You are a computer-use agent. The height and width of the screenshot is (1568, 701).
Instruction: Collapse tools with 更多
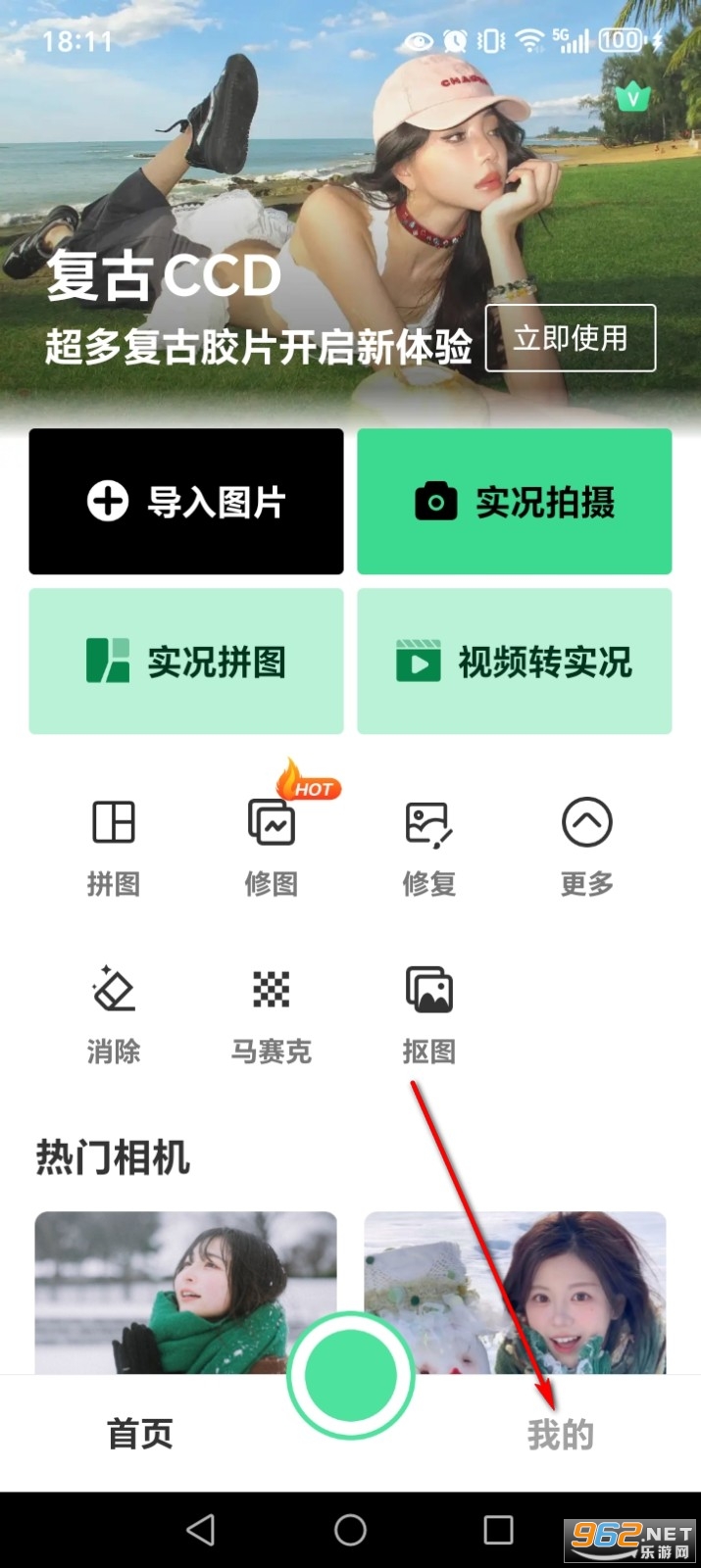(586, 845)
